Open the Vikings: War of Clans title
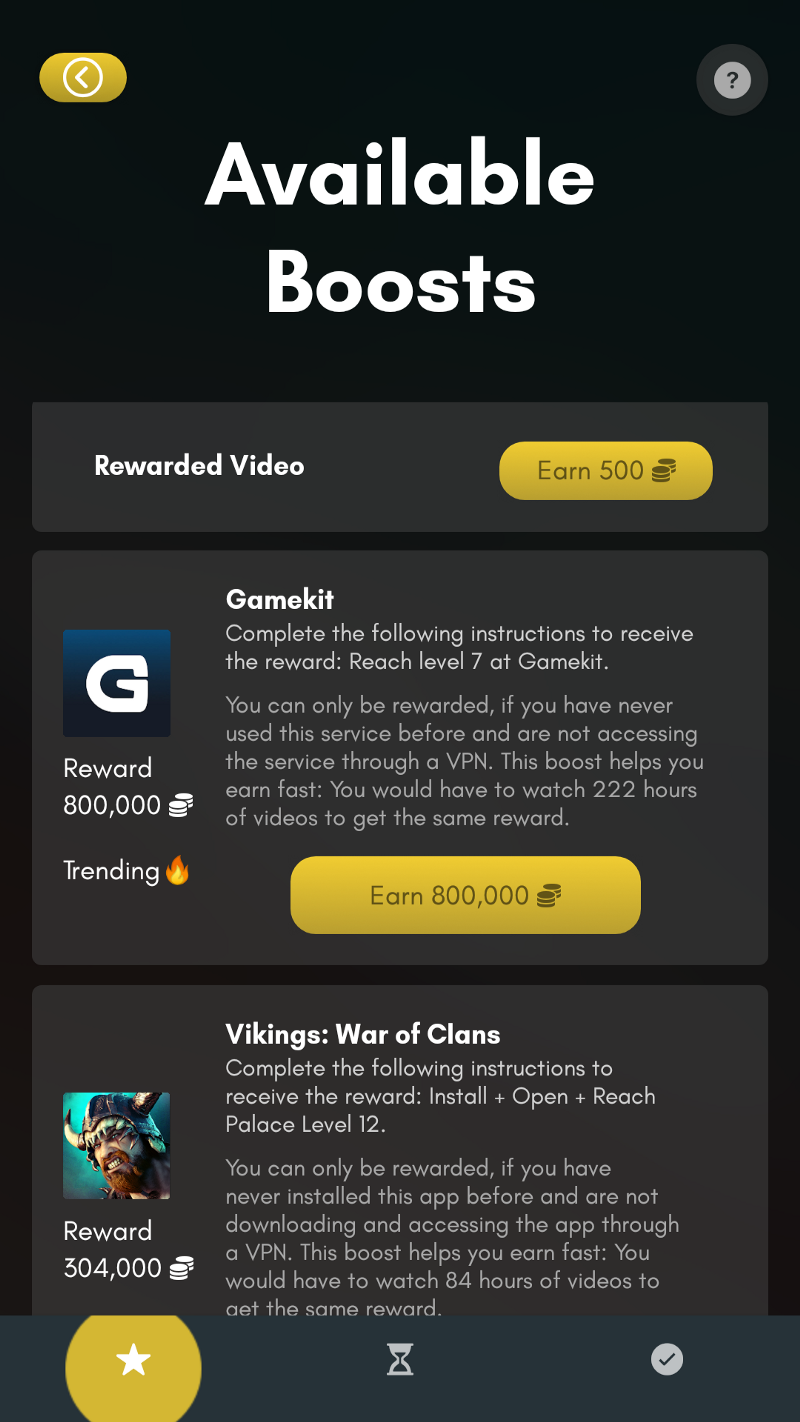Viewport: 800px width, 1422px height. tap(364, 1034)
